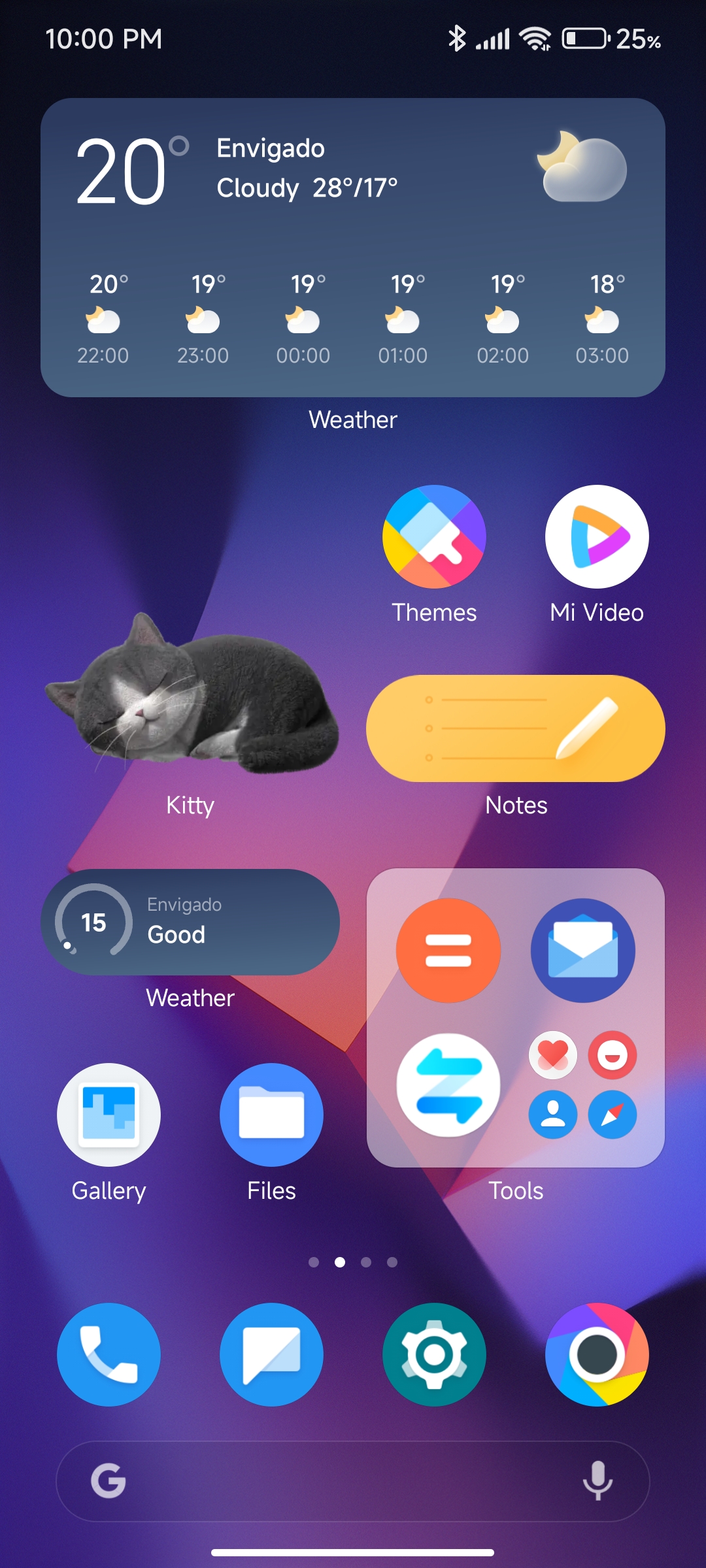Tap the Google search bar
The width and height of the screenshot is (706, 1568).
353,1481
